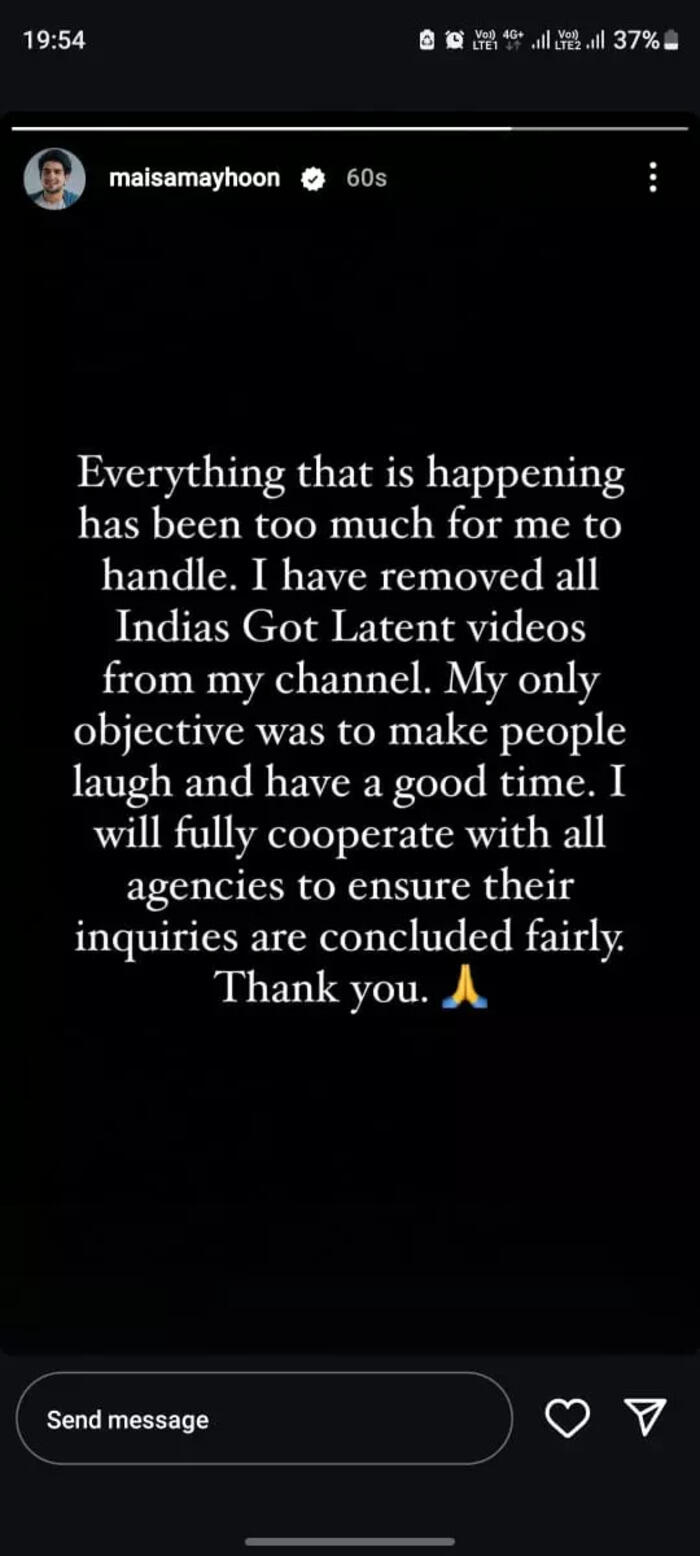Open maisamayhoon's profile picture
The image size is (700, 1556).
54,179
